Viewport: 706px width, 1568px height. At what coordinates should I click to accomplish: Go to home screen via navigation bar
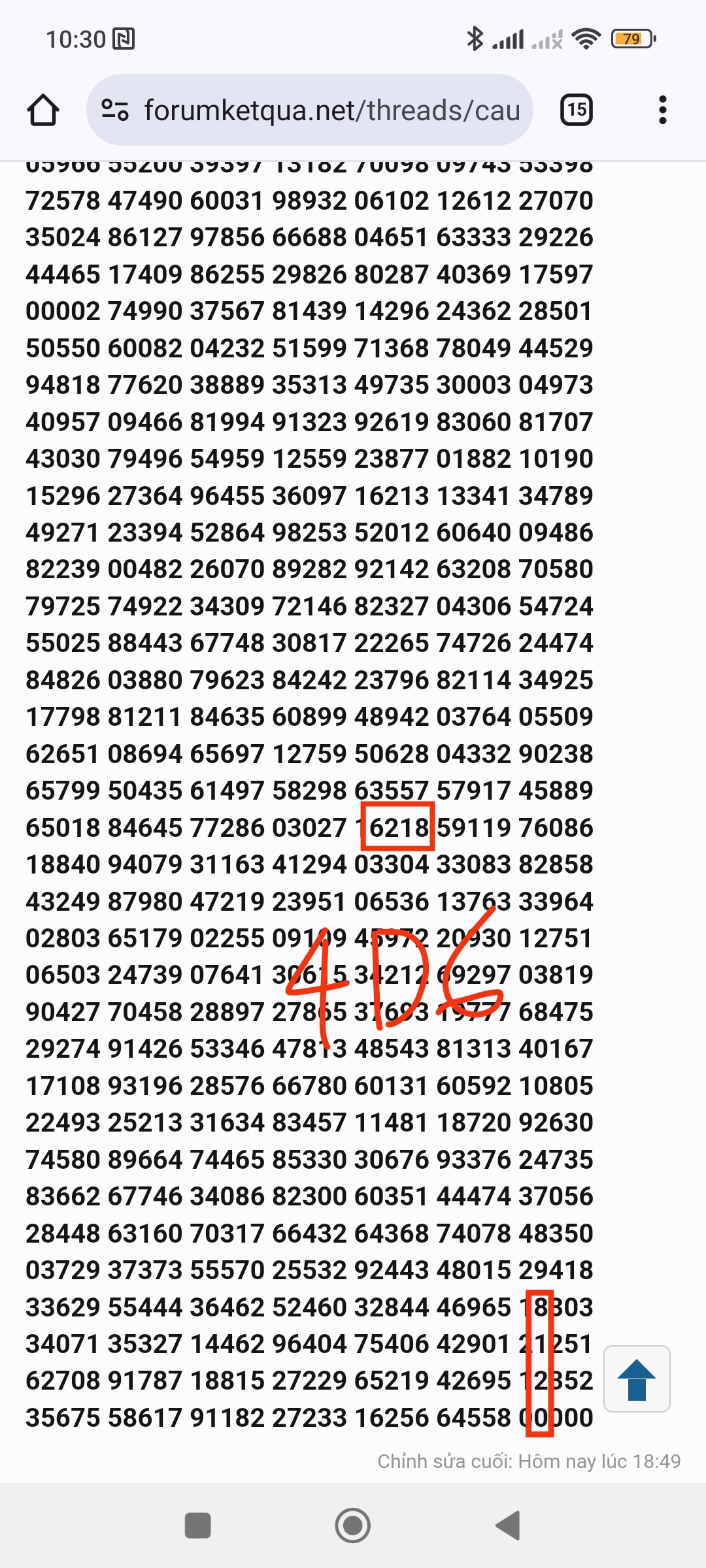353,1526
